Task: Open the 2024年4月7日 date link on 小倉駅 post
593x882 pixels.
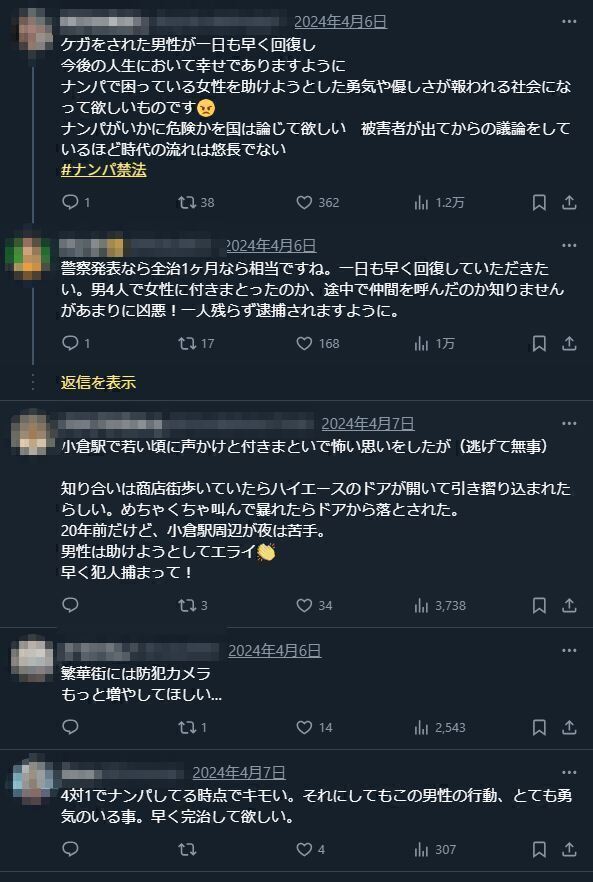Action: coord(368,424)
